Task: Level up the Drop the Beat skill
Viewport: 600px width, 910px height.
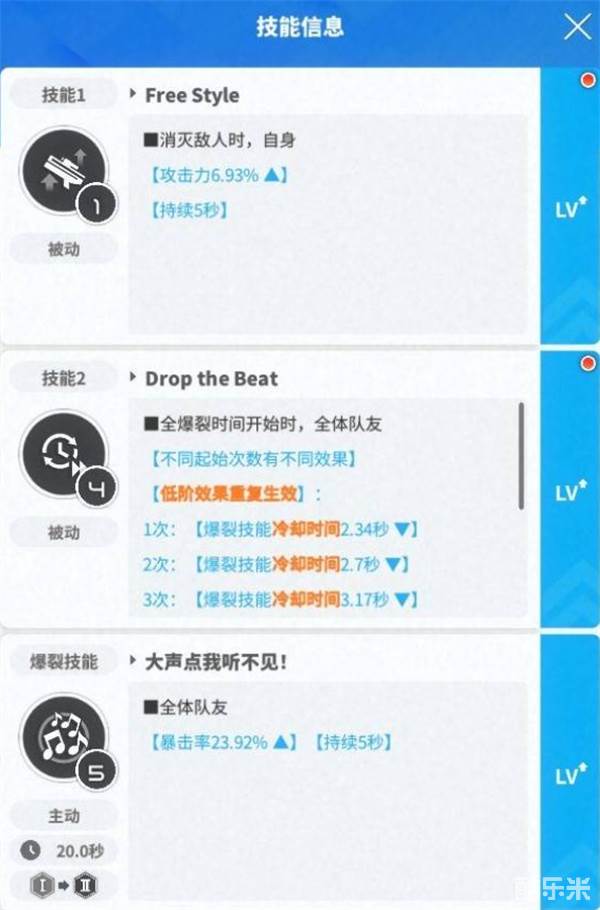Action: (570, 491)
